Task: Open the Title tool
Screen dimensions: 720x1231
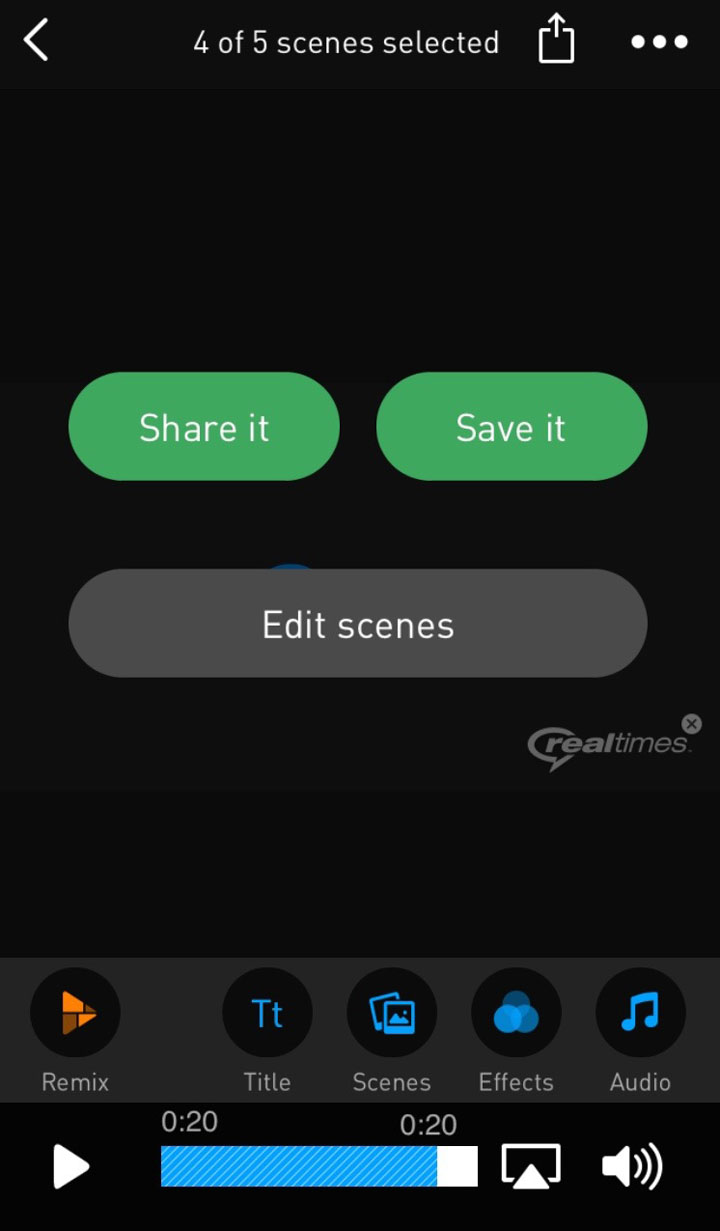Action: tap(267, 1014)
